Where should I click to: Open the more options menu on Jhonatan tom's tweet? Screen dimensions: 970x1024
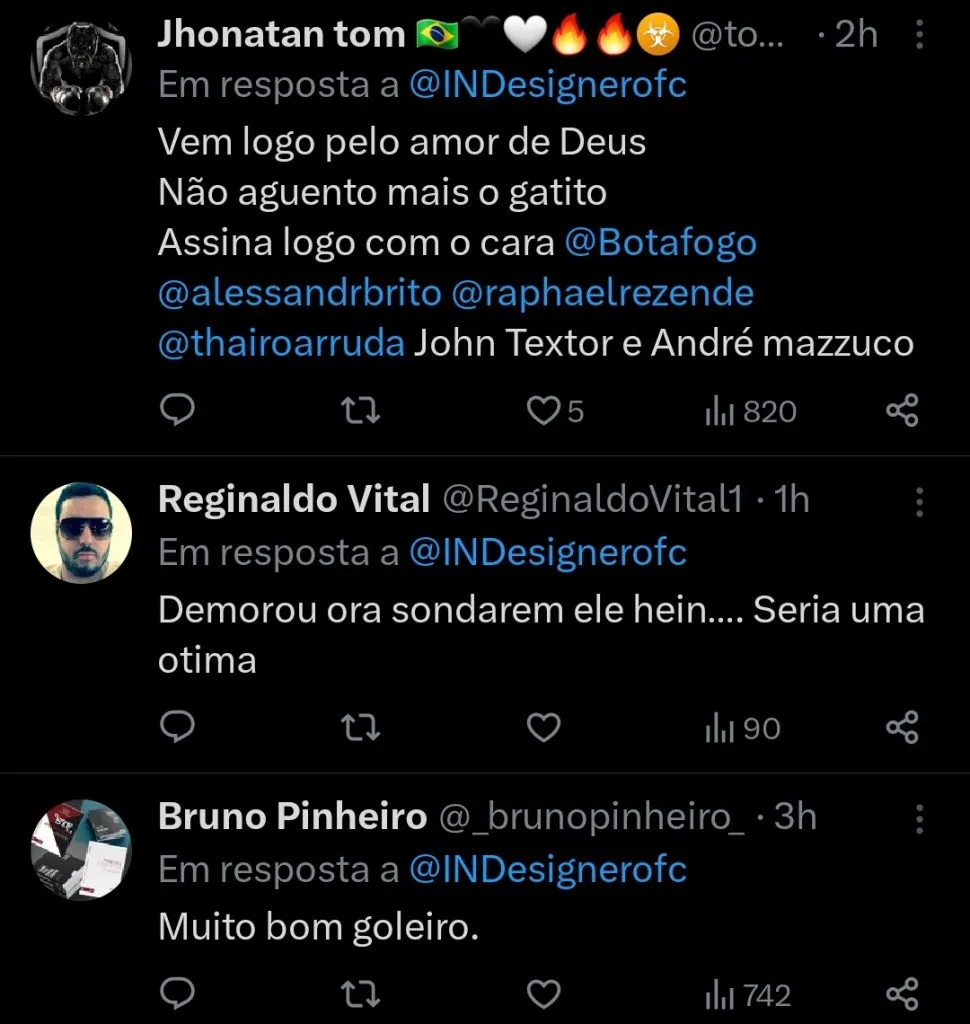[x=919, y=33]
